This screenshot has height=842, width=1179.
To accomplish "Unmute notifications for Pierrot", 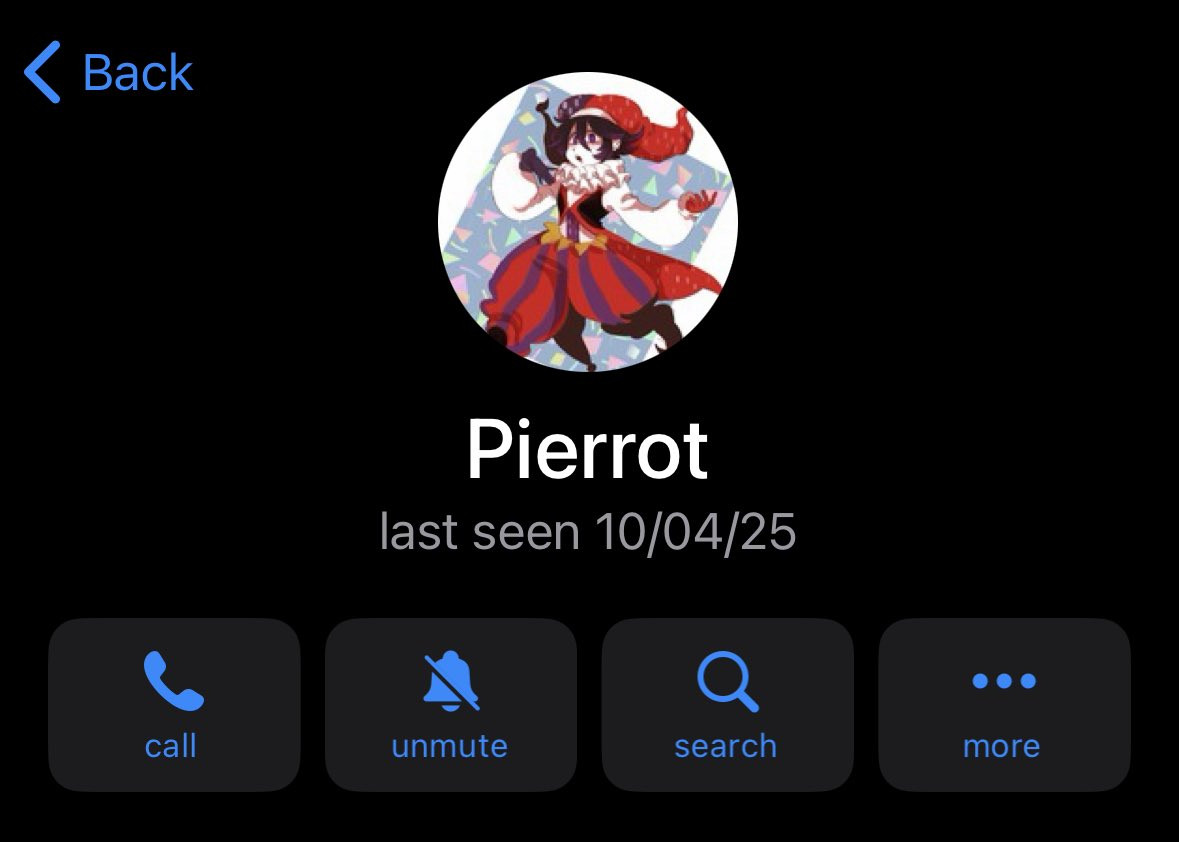I will [x=450, y=704].
